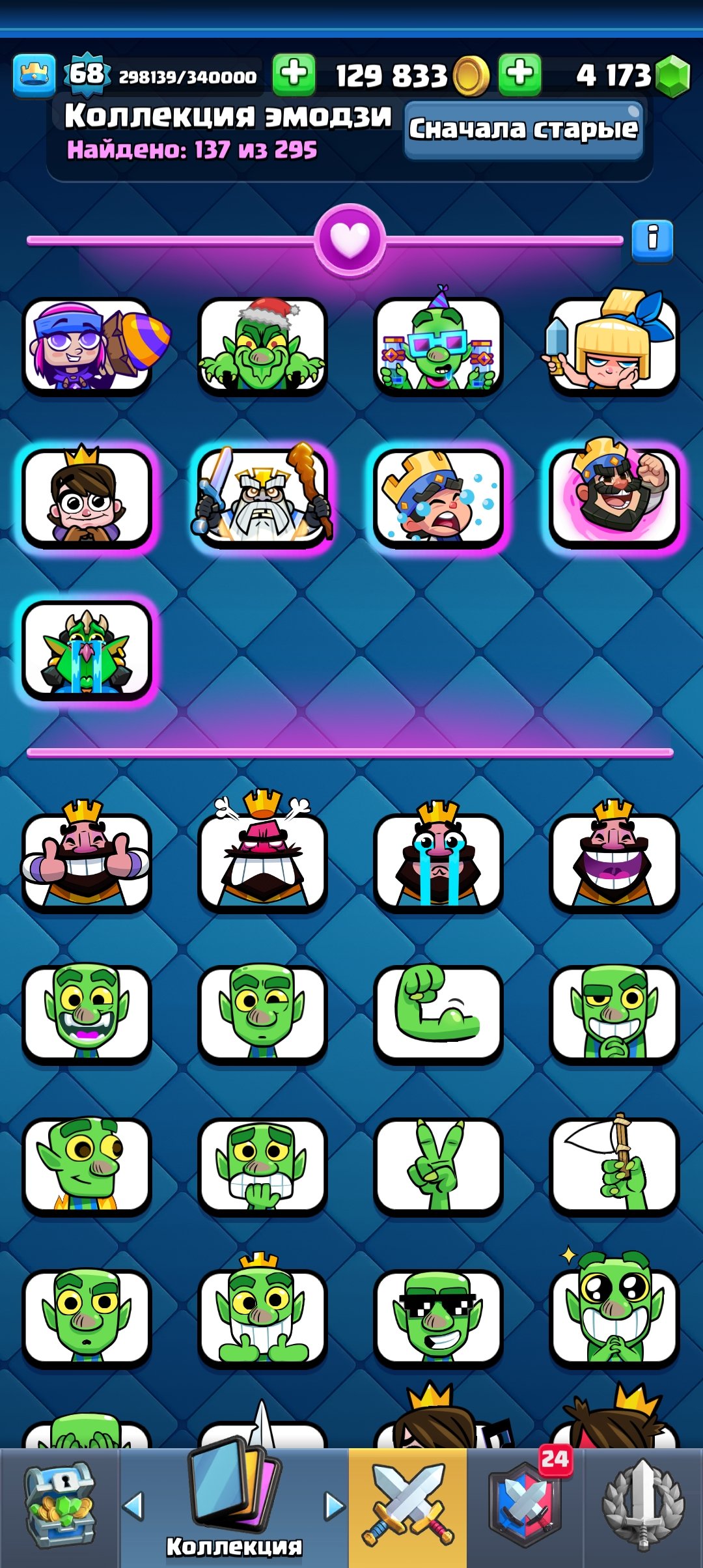Viewport: 703px width, 1568px height.
Task: Open the tournaments tab with silver sword
Action: coord(643,1505)
